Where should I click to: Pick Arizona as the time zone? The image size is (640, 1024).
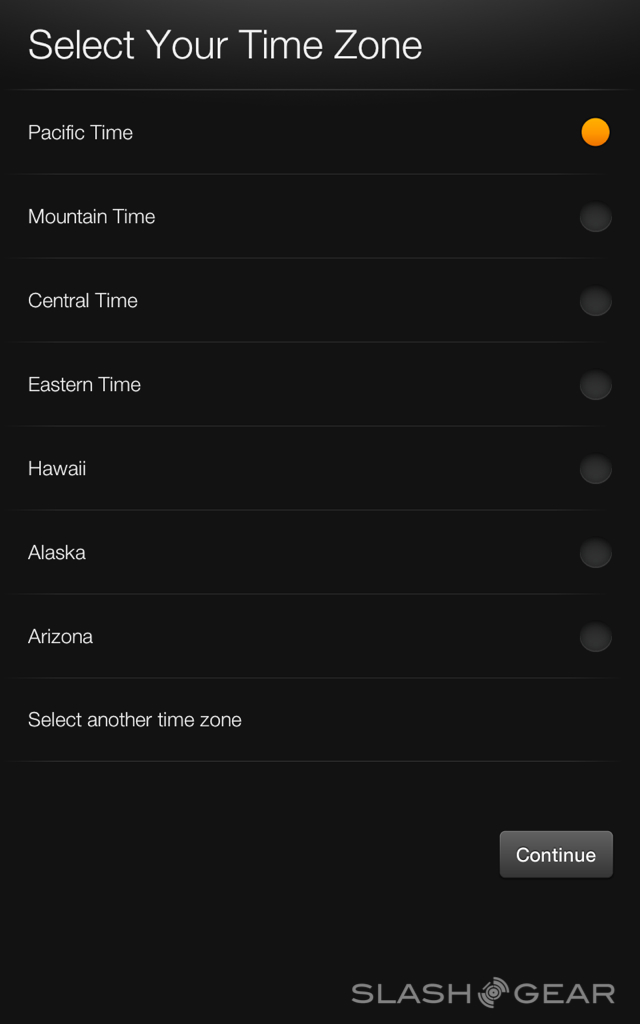click(x=595, y=637)
